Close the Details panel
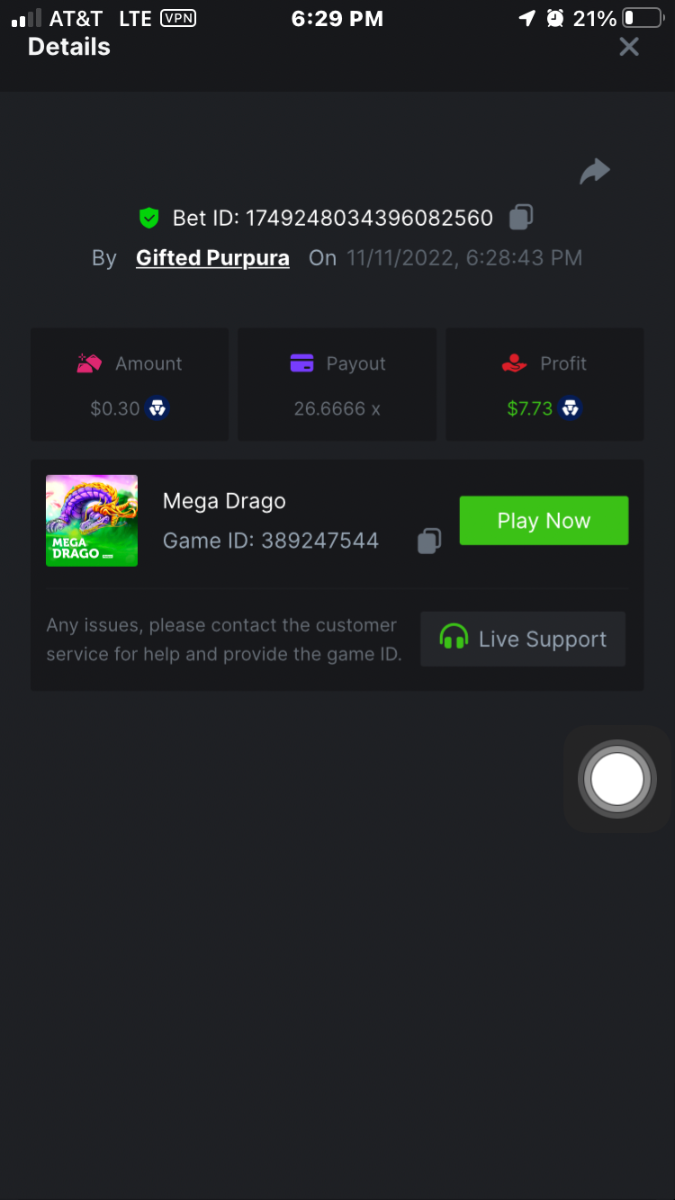The image size is (675, 1200). pos(628,47)
